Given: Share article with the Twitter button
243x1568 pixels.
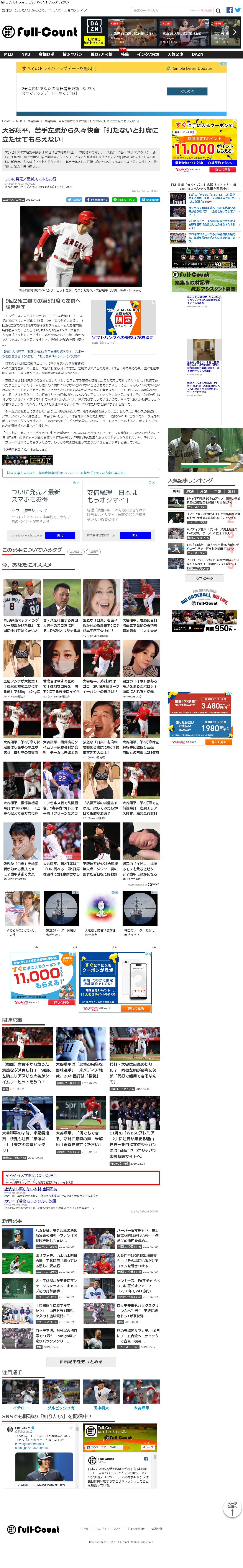Looking at the screenshot, I should 74,200.
